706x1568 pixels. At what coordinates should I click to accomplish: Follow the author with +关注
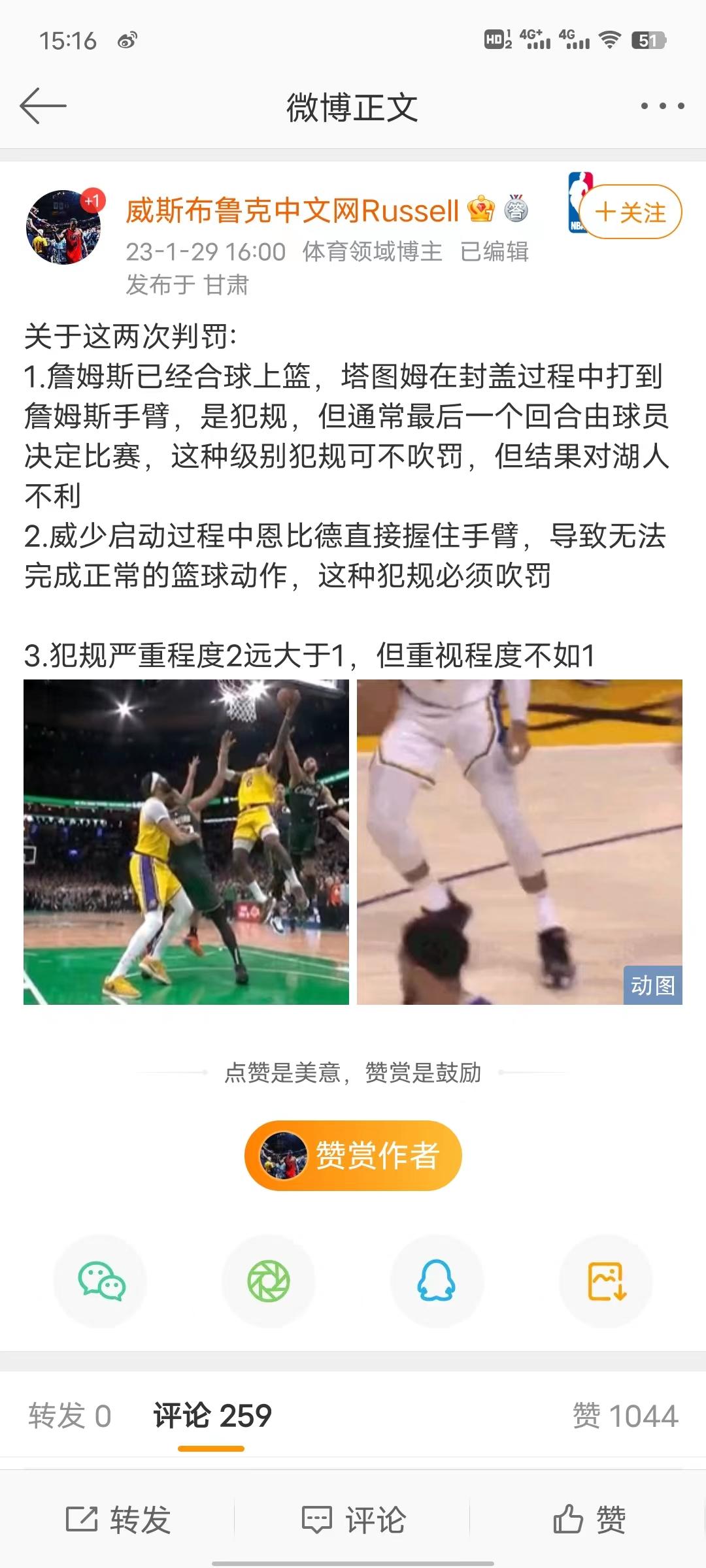click(x=631, y=212)
